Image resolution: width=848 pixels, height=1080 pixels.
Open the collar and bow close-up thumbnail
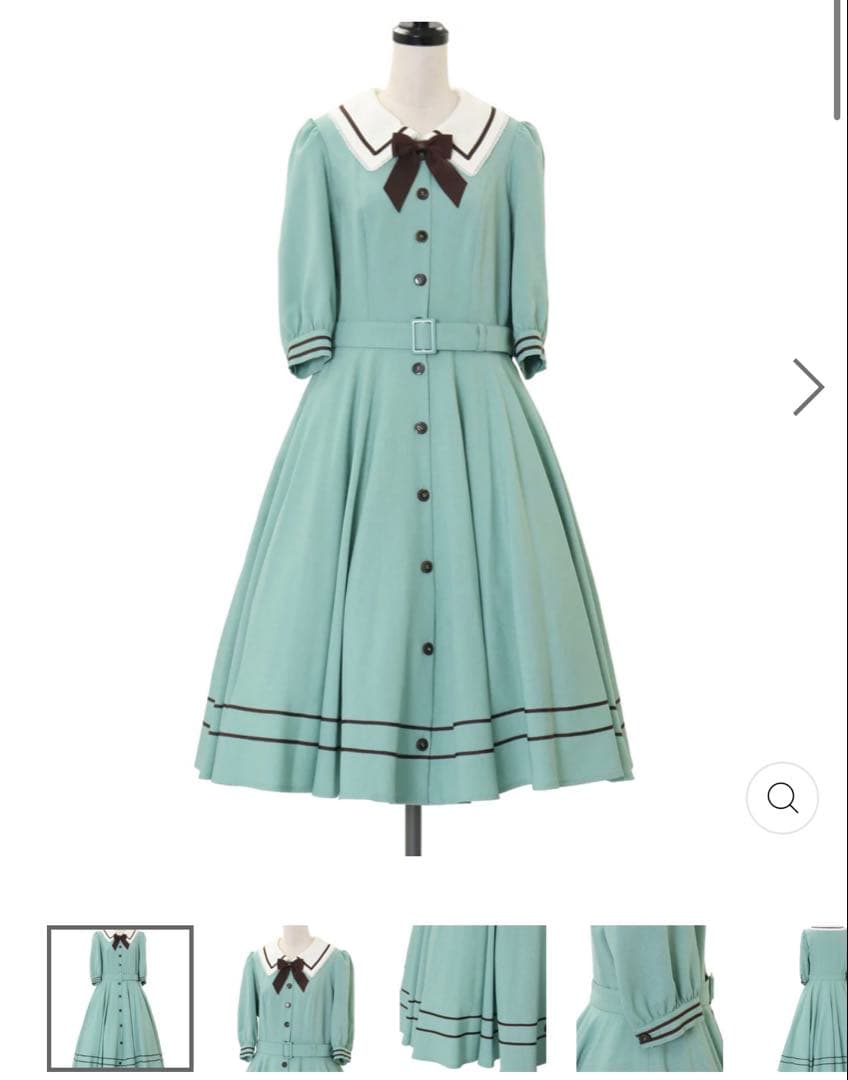[x=296, y=998]
